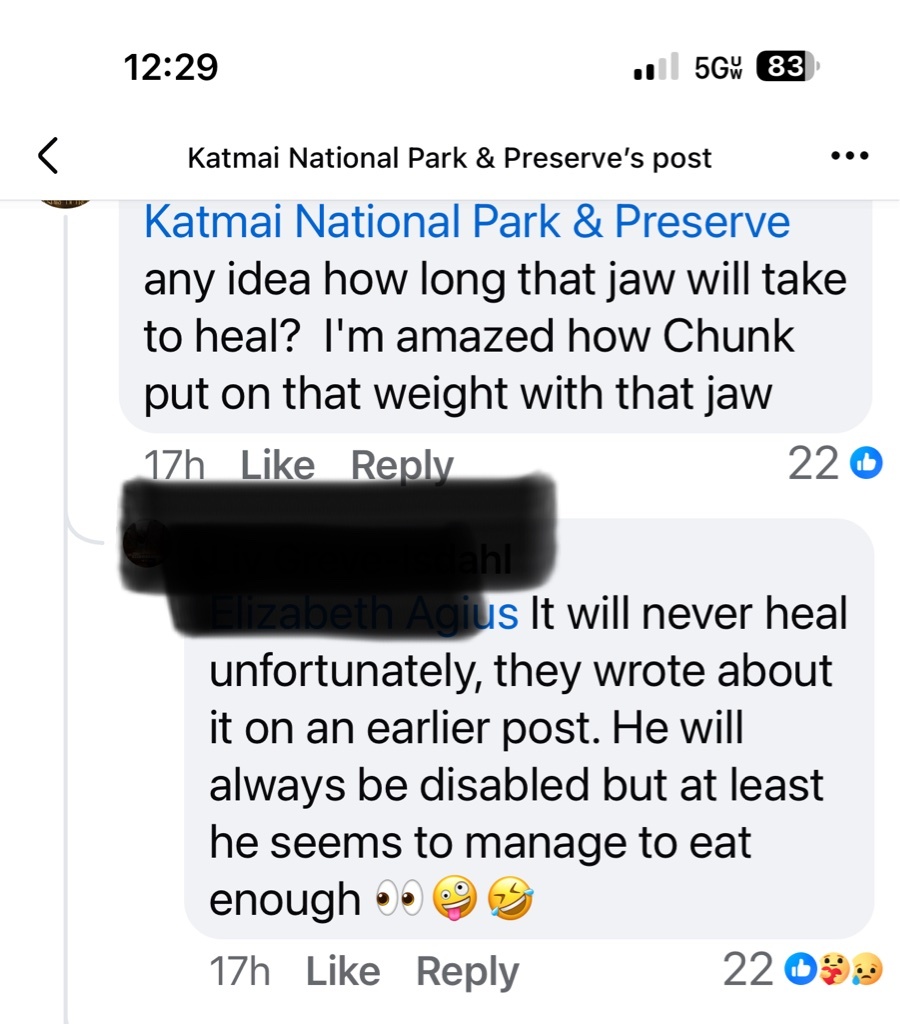
Task: Like the comment asking how long the jaw heals
Action: coord(278,466)
